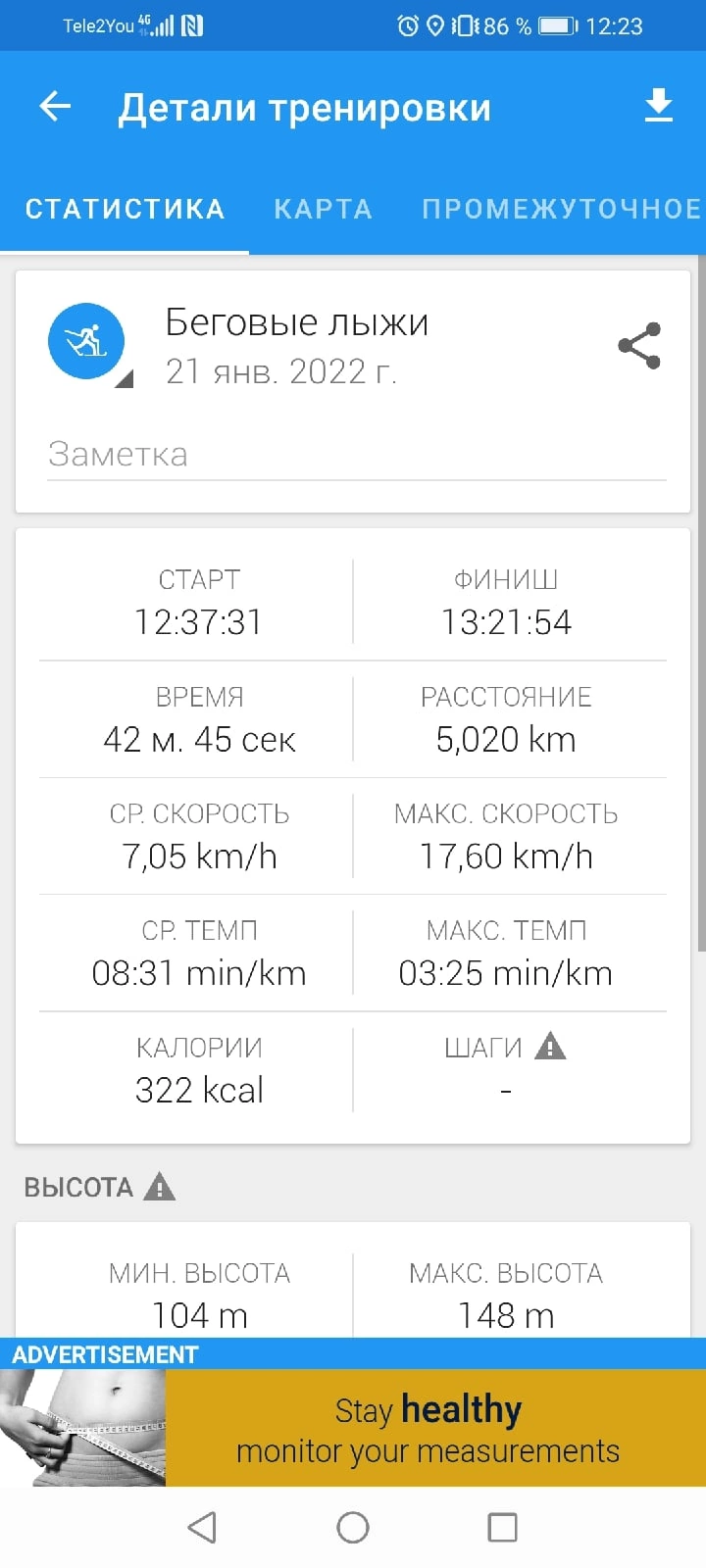Screen dimensions: 706x1568
Task: Download this workout via the export icon
Action: pos(658,106)
